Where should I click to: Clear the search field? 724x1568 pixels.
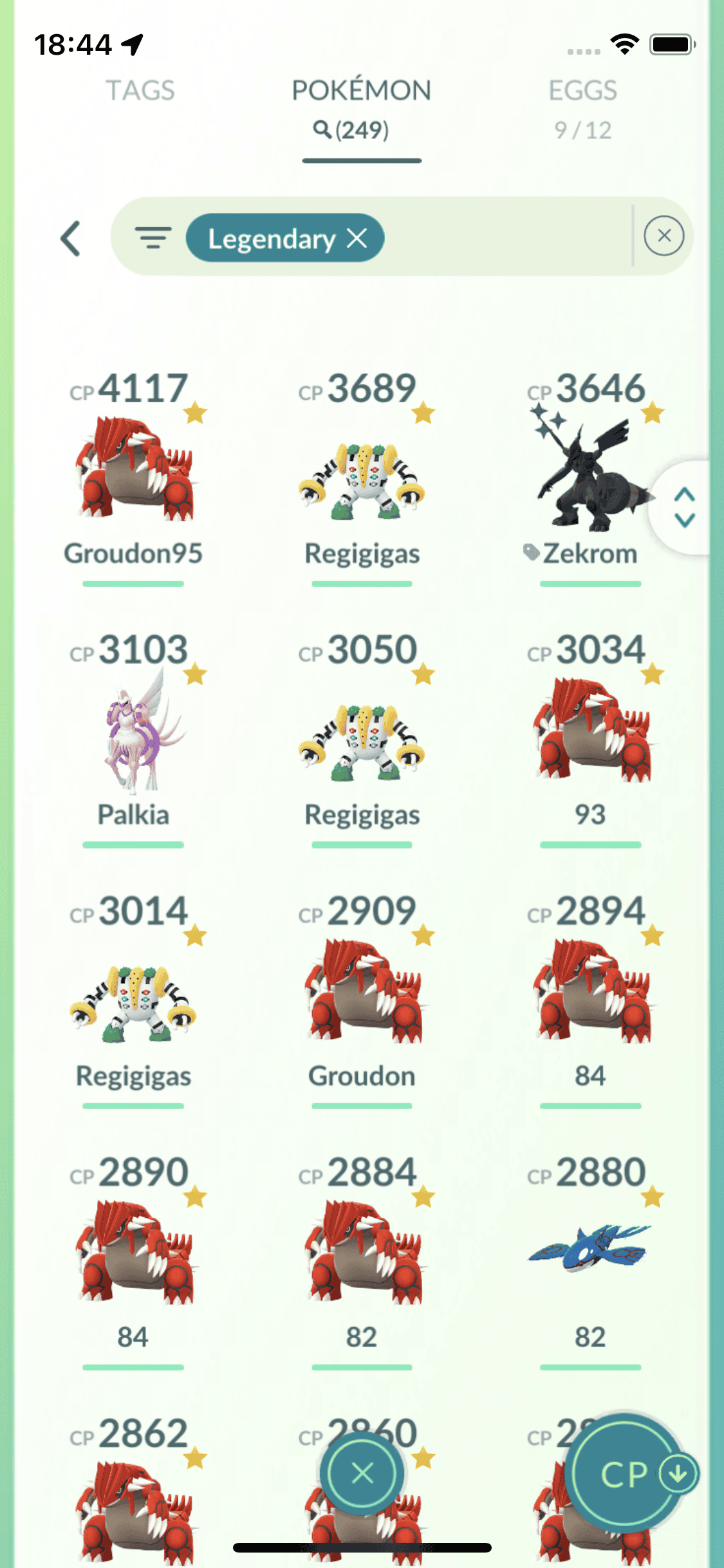click(664, 236)
